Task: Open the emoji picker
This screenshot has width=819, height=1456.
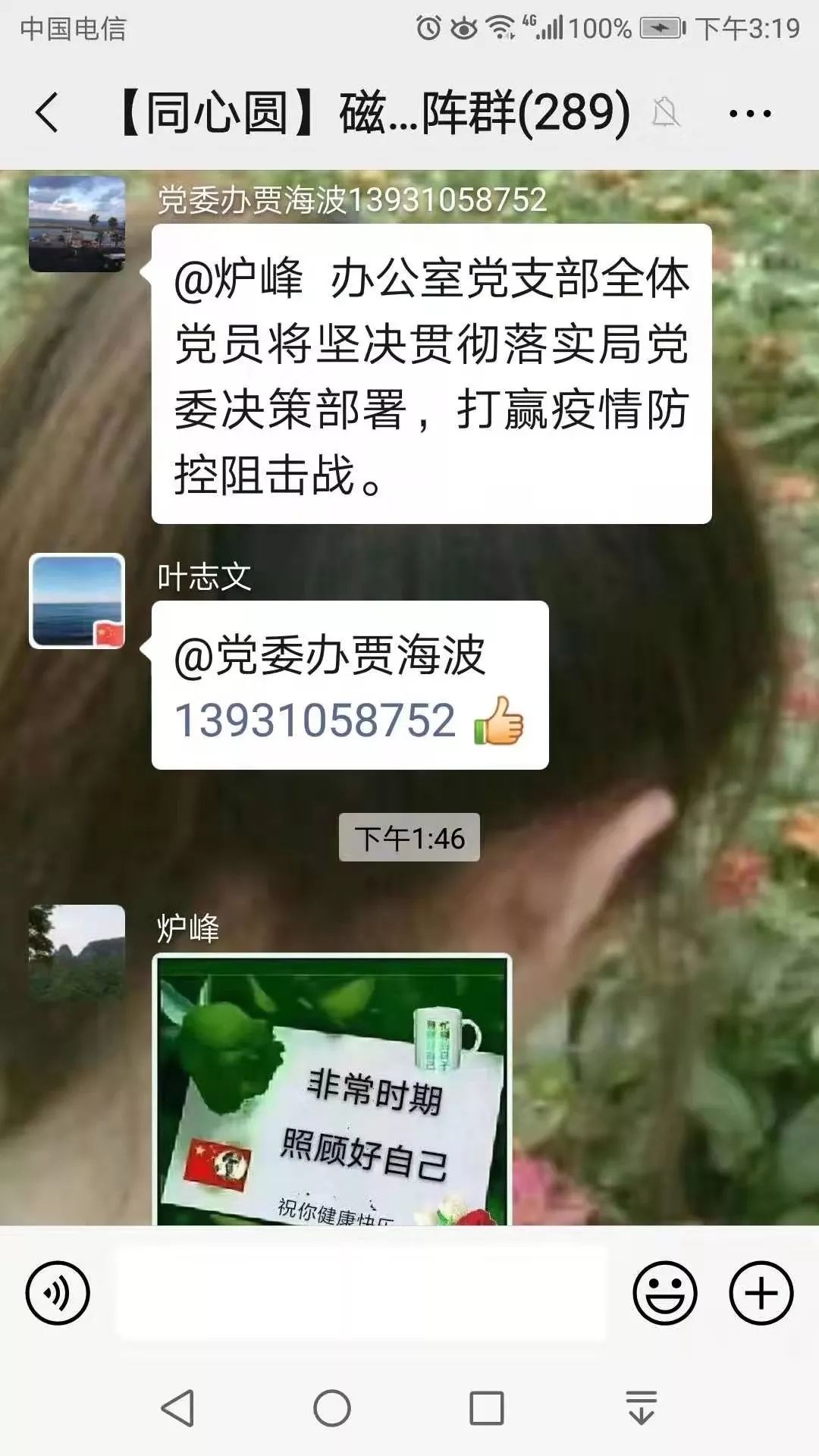Action: pyautogui.click(x=665, y=1293)
